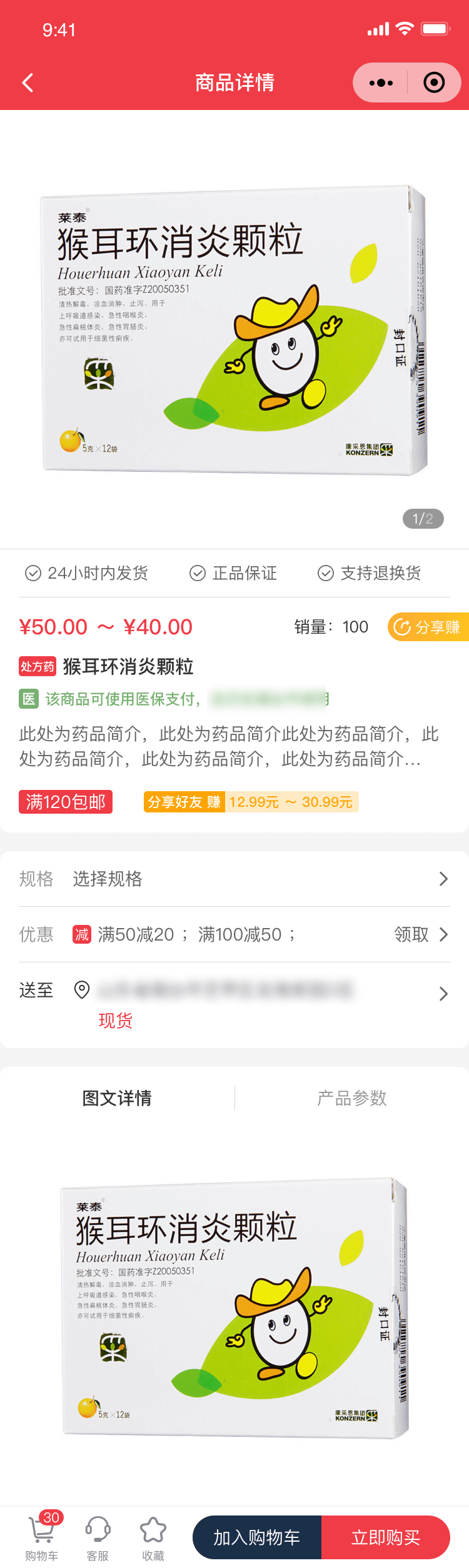Tap the 分享好友 赚 earnings banner
Viewport: 469px width, 1568px height.
point(251,802)
